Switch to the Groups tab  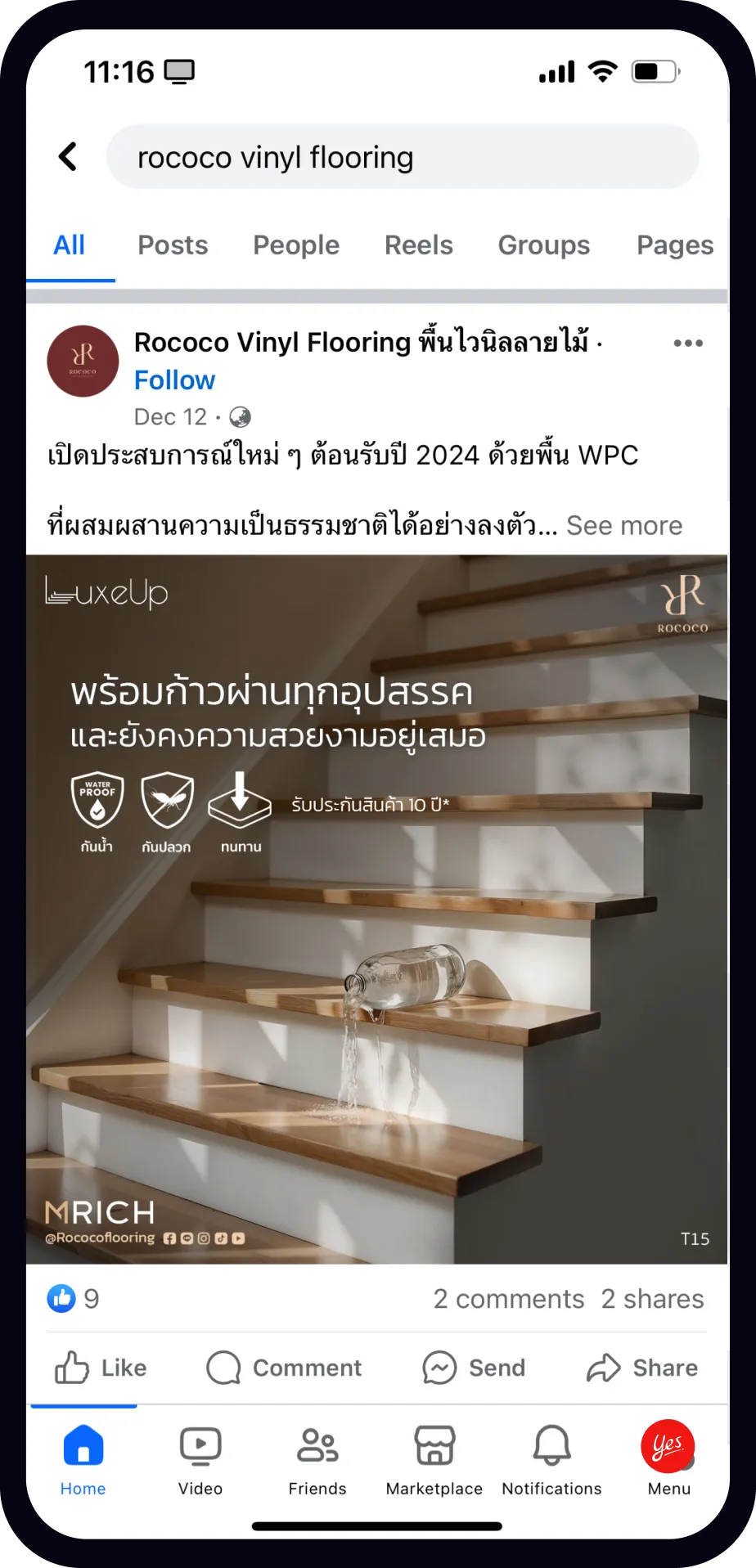[543, 245]
